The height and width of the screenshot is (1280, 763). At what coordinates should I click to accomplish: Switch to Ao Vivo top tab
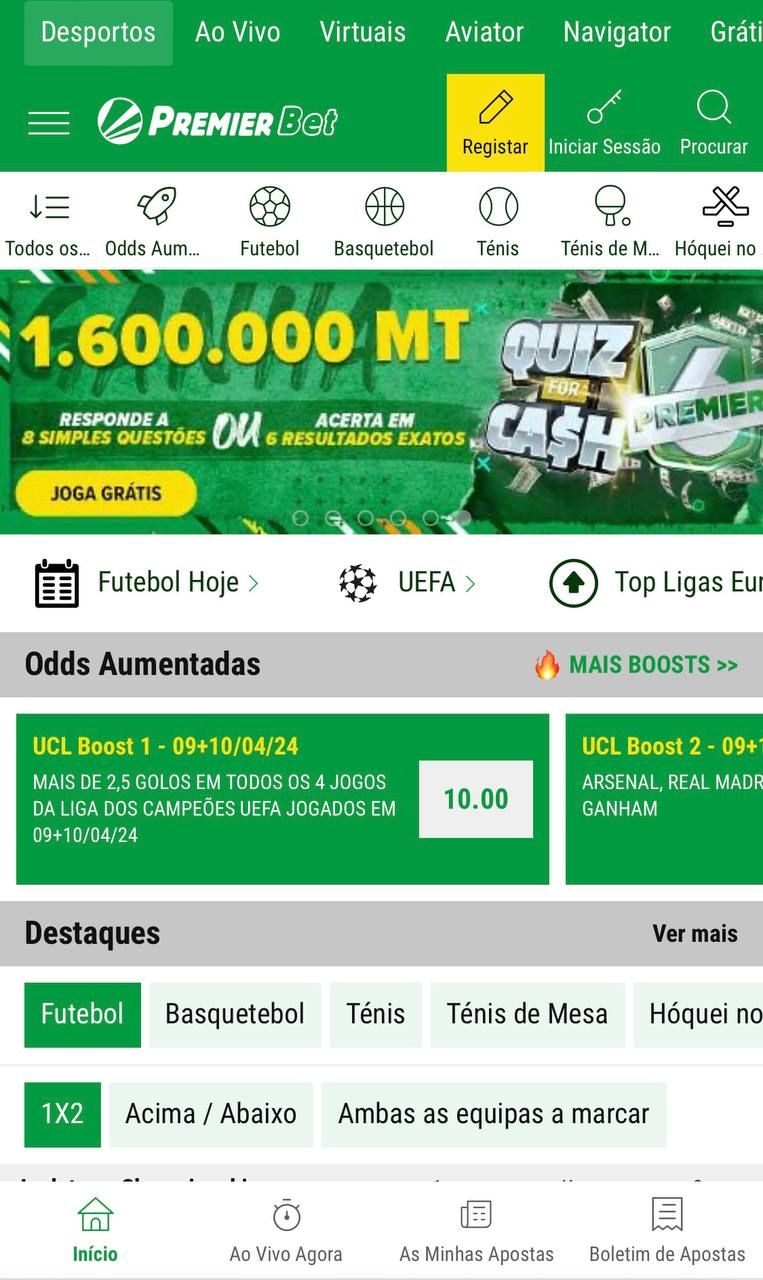pos(237,32)
